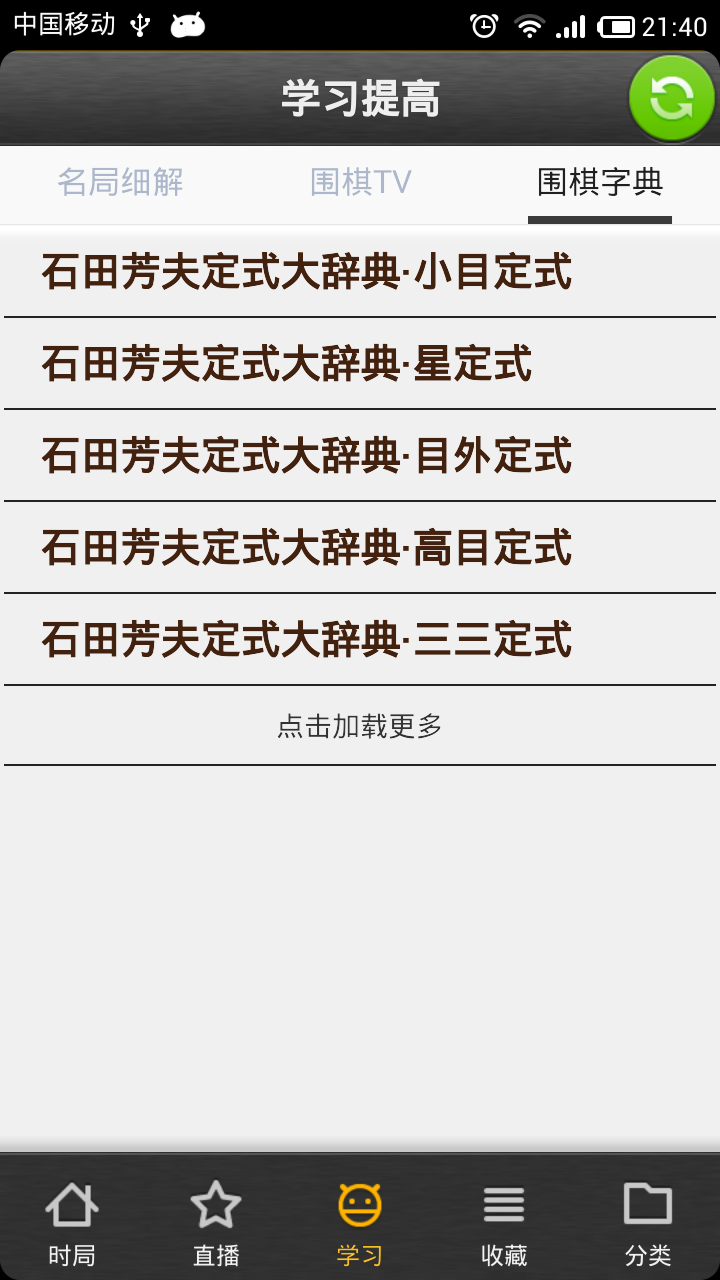Open 石田芳夫定式大辞典·星定式

(360, 364)
